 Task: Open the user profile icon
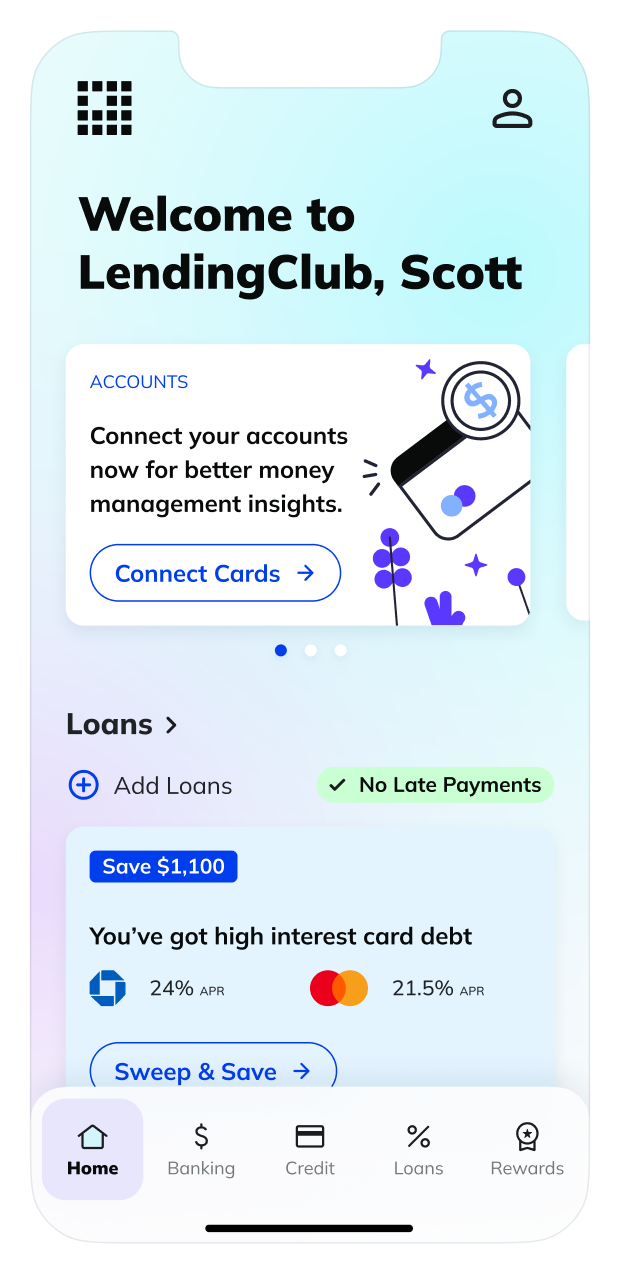click(x=512, y=109)
